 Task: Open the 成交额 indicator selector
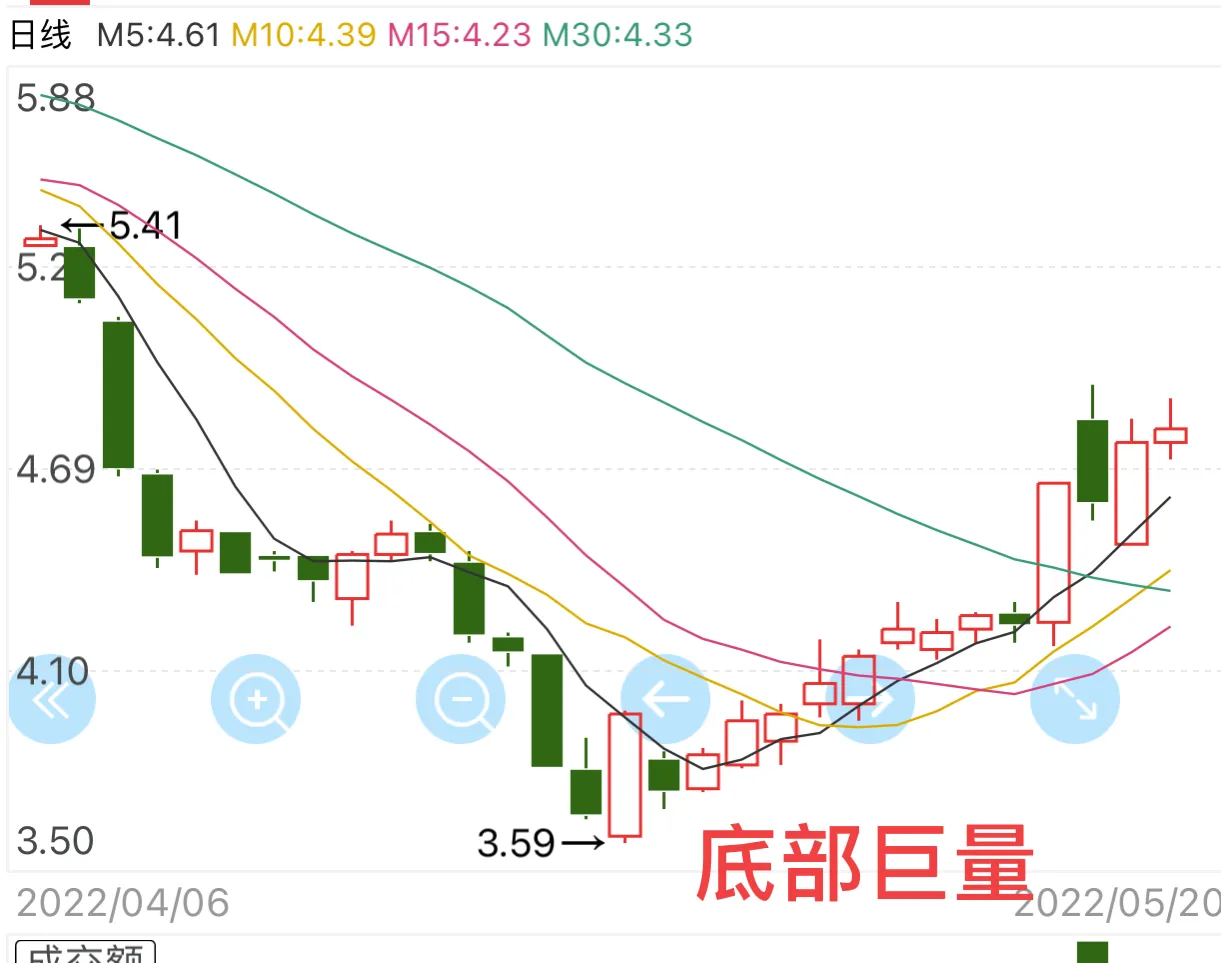pos(85,954)
